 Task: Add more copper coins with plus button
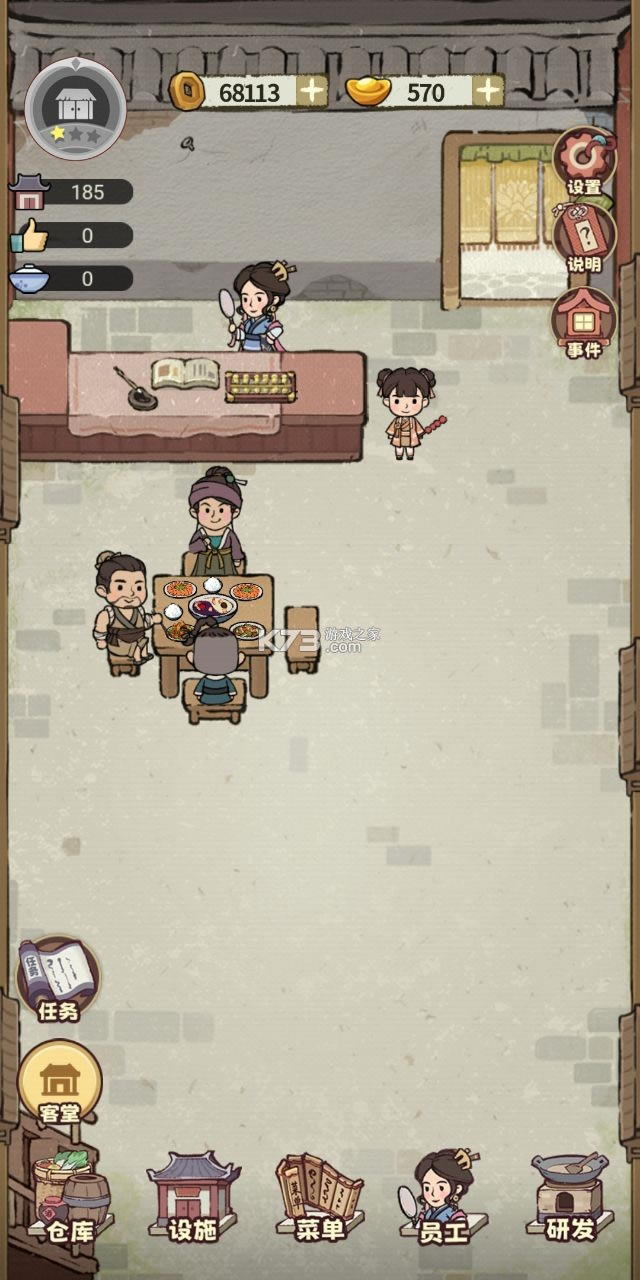(312, 92)
